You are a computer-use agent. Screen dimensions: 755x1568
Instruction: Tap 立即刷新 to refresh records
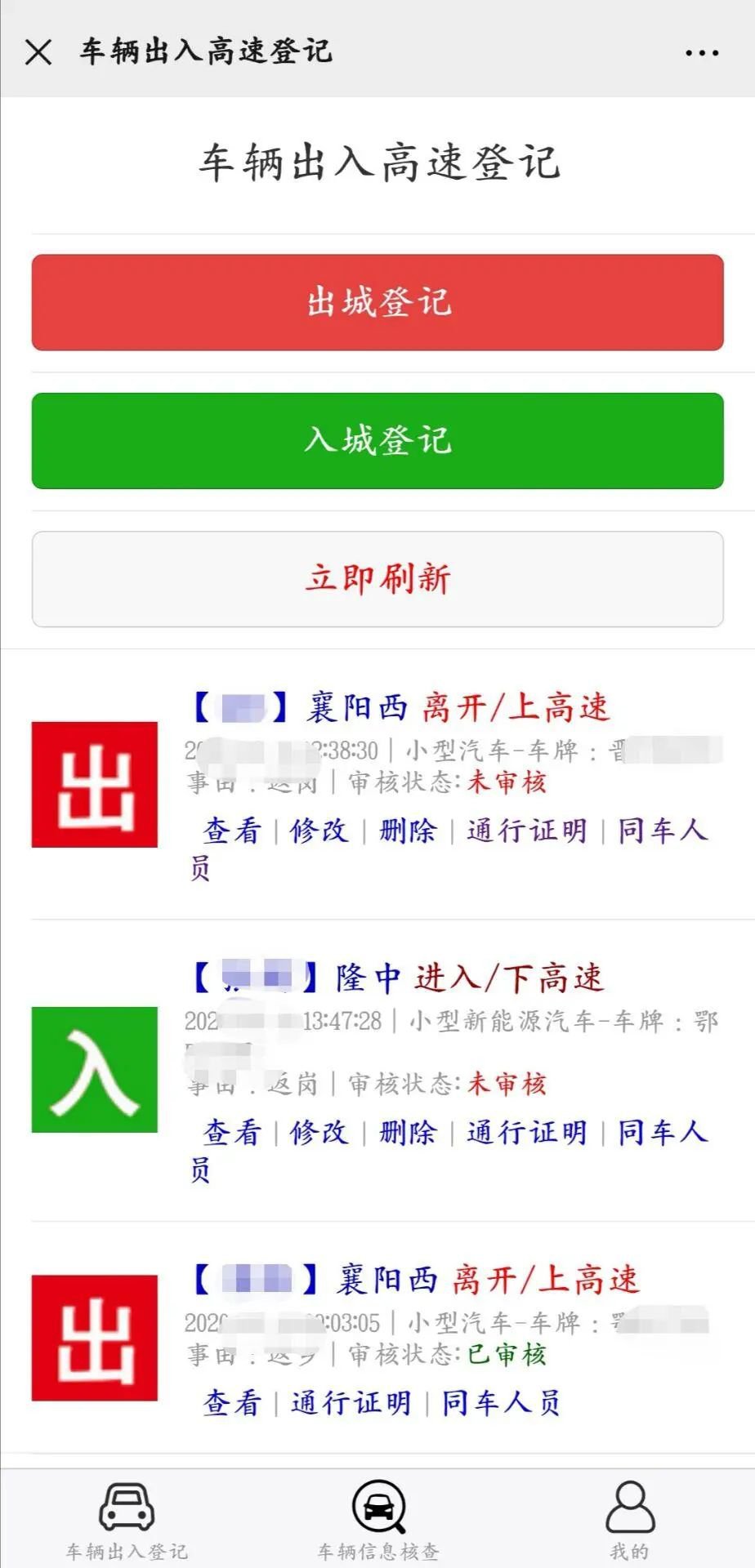click(x=377, y=579)
